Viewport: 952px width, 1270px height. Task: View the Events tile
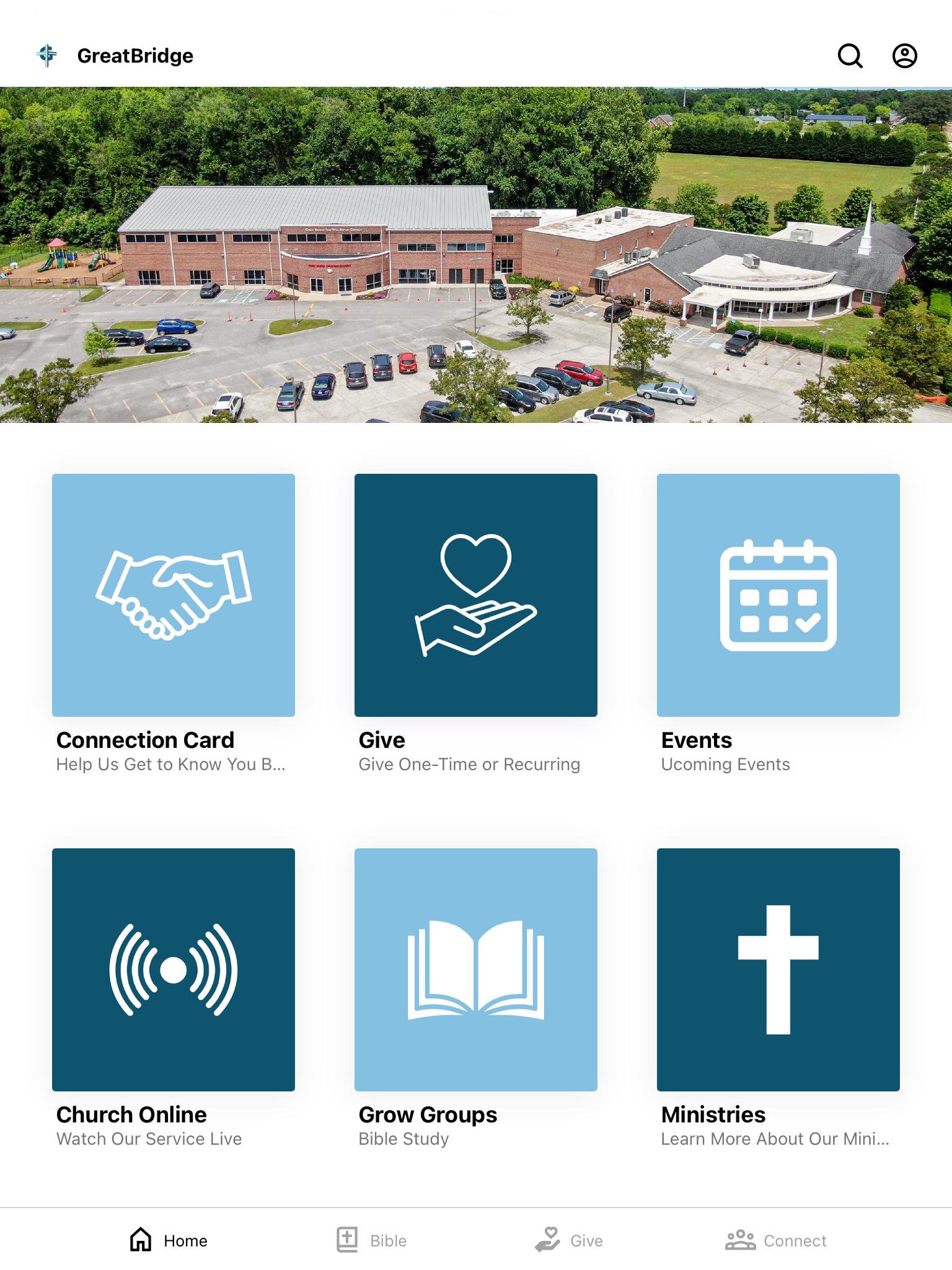pos(778,595)
